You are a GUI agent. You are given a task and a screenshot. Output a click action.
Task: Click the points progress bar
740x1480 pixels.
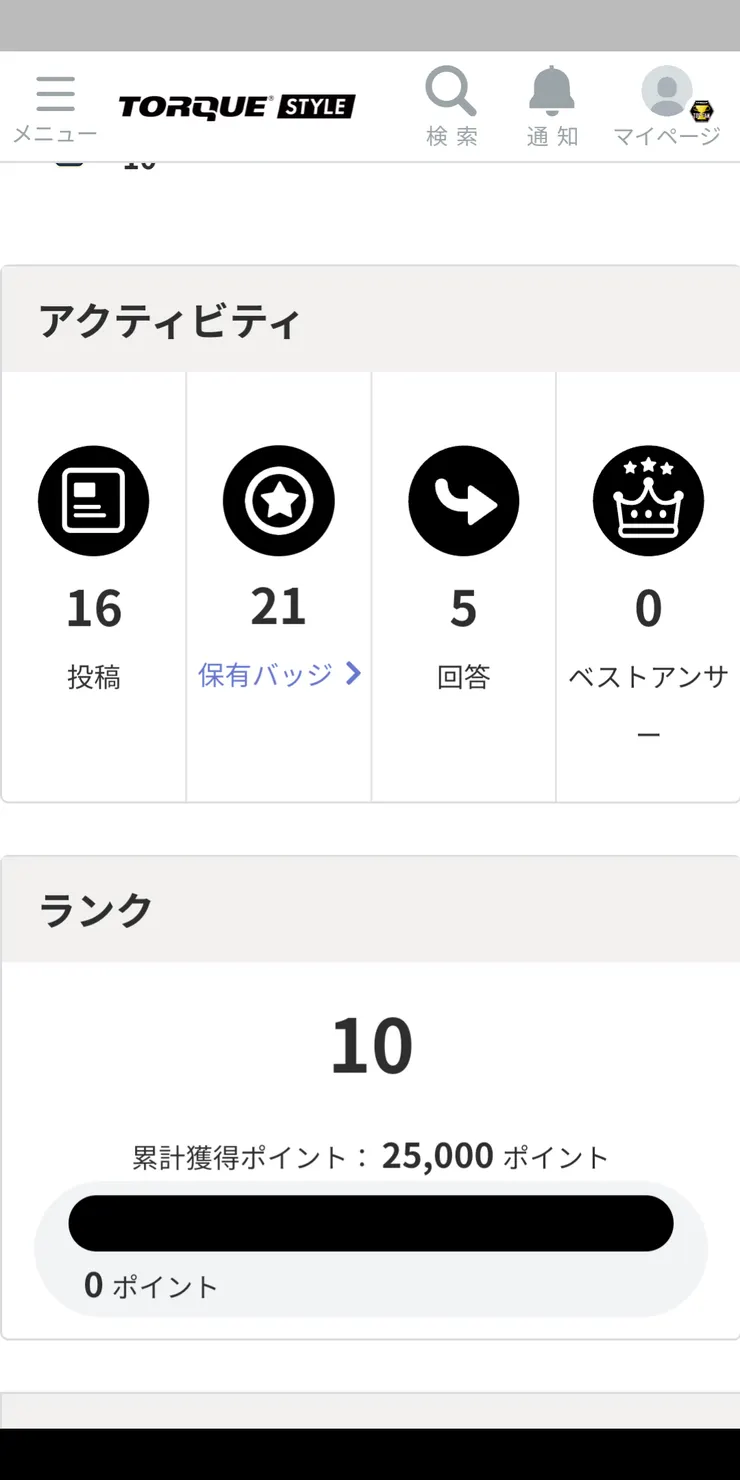pyautogui.click(x=370, y=1222)
